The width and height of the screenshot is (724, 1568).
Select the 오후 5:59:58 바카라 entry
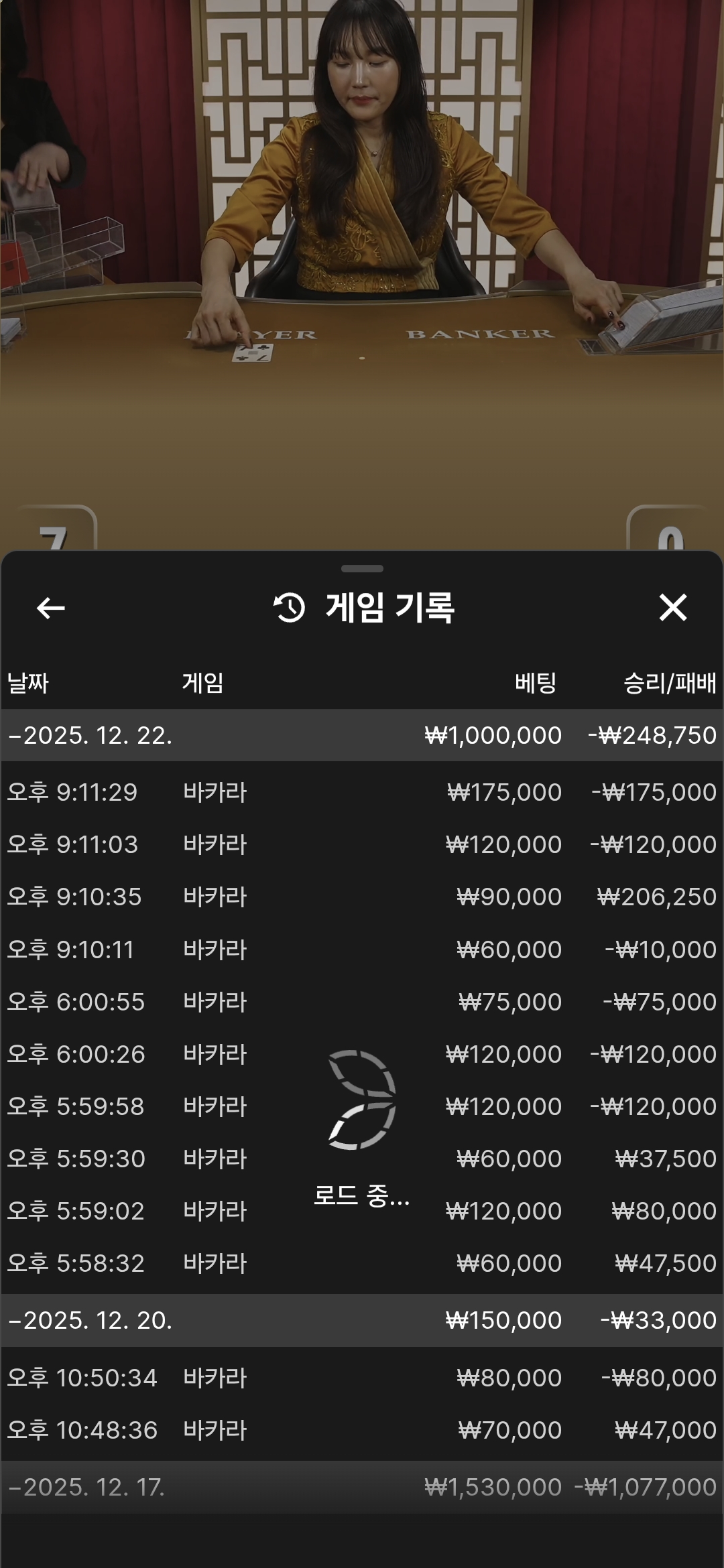[362, 1106]
